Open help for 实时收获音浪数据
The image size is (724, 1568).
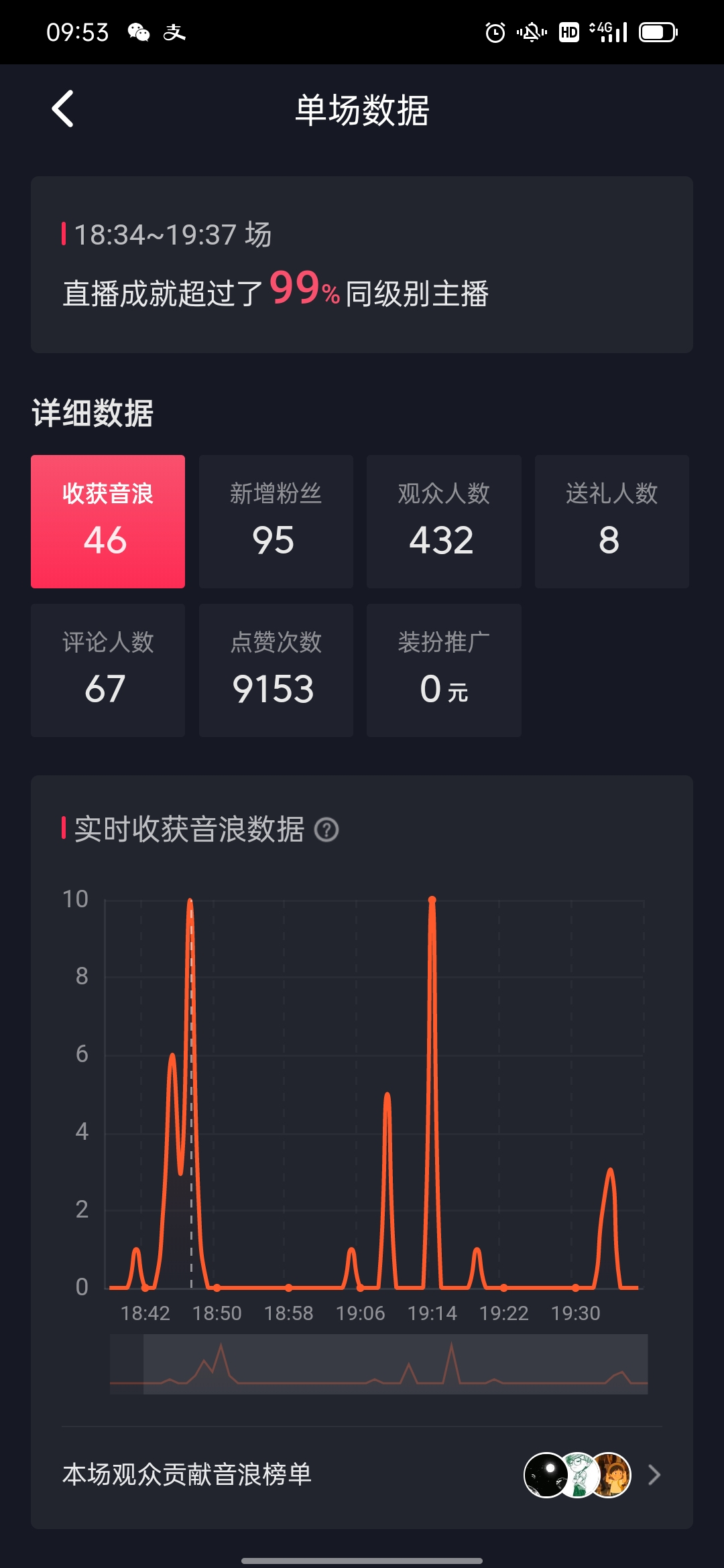click(326, 830)
